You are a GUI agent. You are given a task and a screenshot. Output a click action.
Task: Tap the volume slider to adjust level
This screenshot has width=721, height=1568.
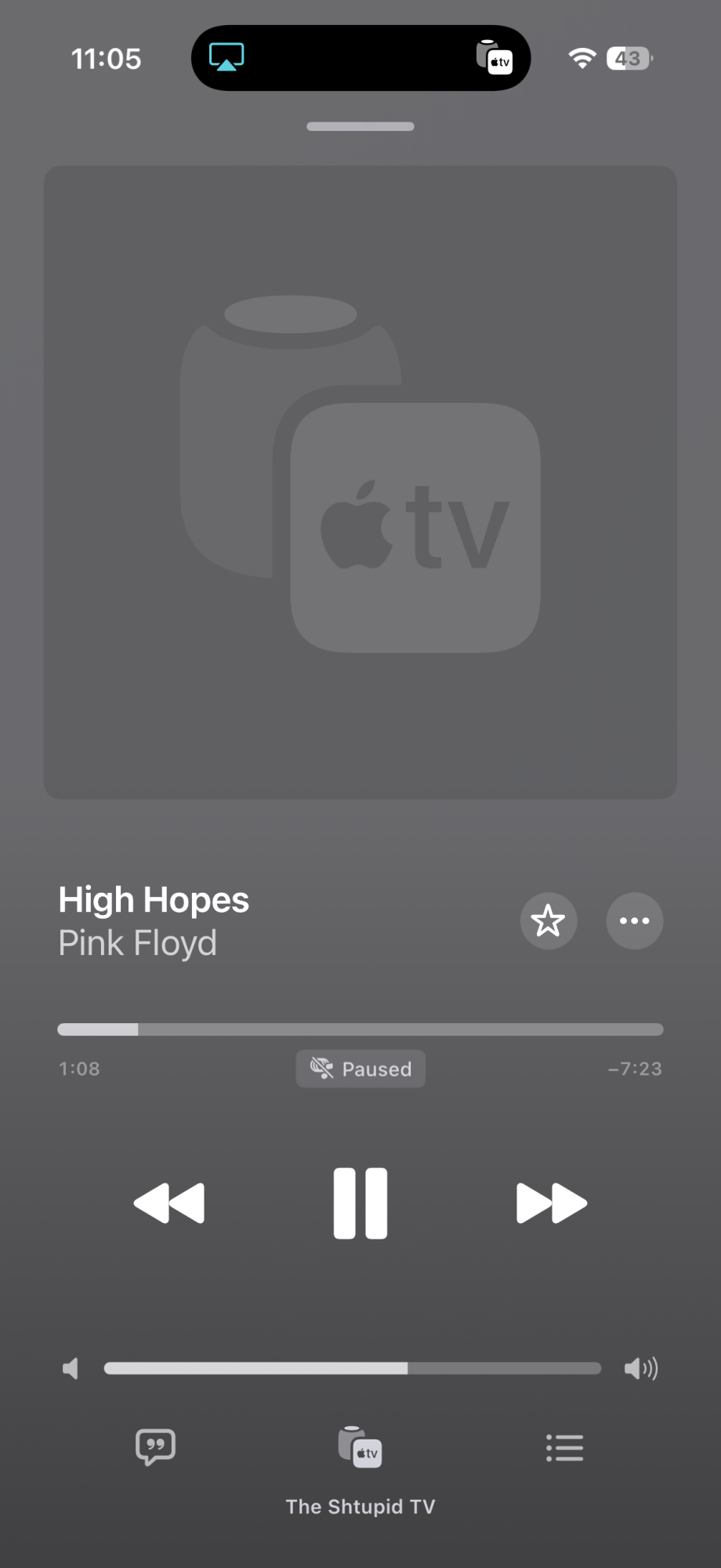tap(353, 1368)
